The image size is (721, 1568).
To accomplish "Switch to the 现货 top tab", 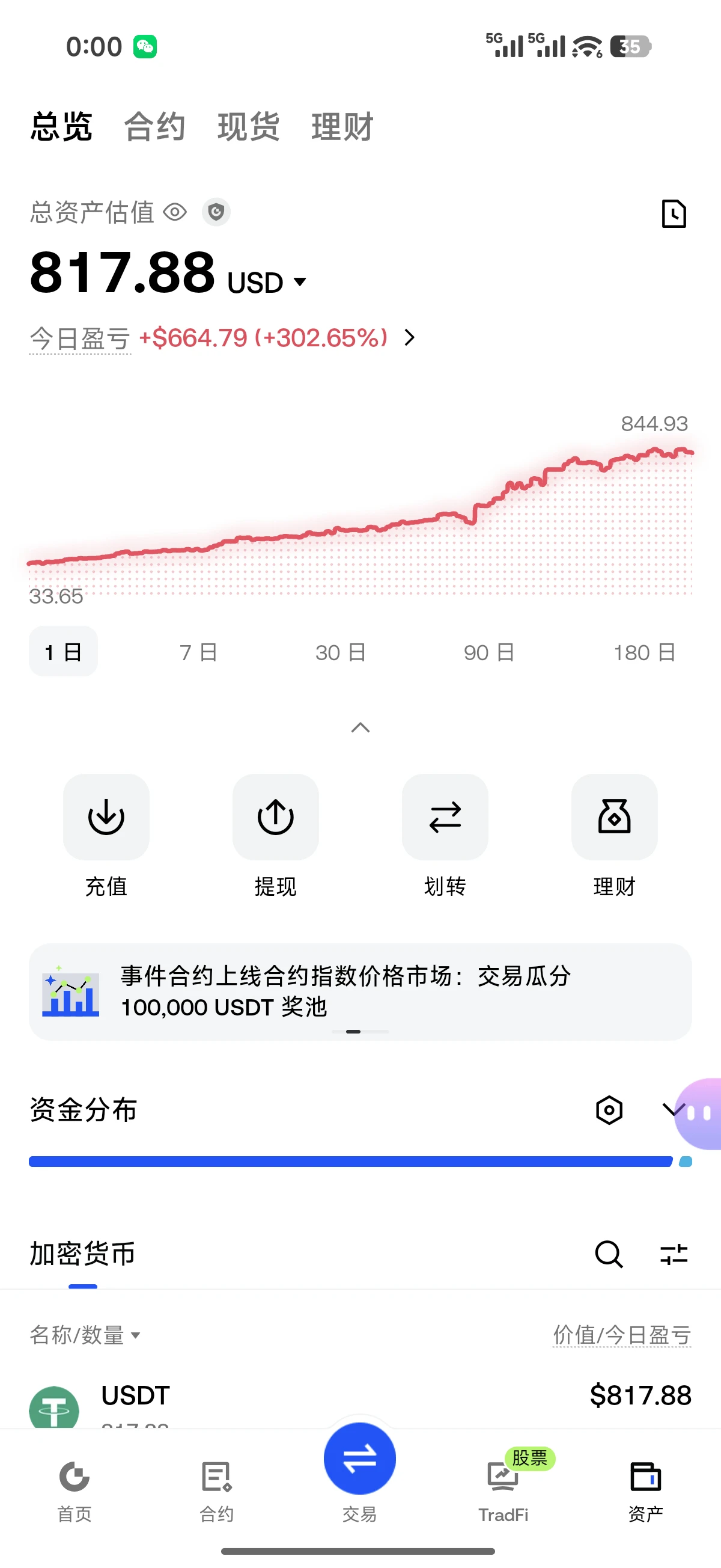I will [248, 127].
